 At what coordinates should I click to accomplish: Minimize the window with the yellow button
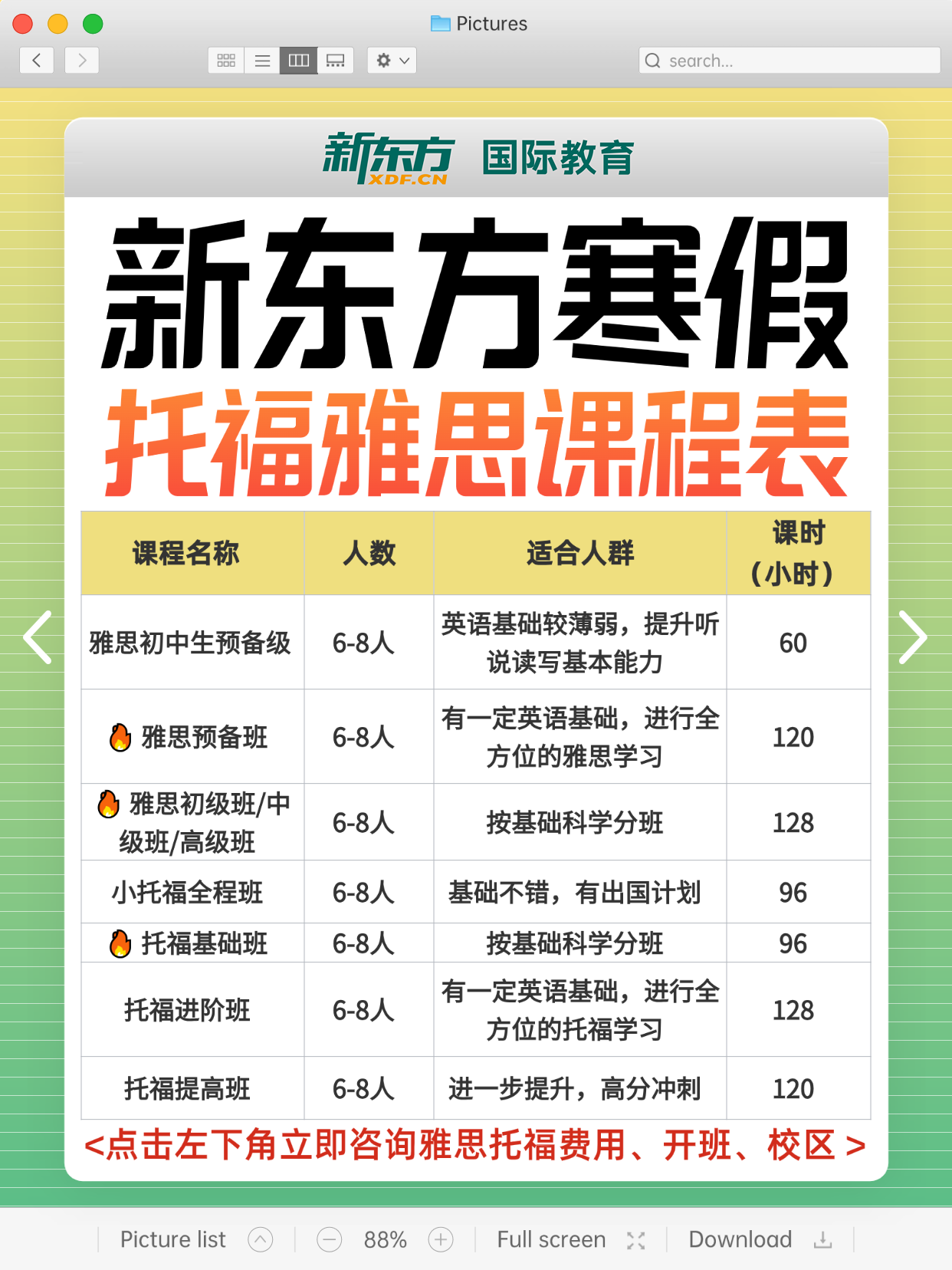(58, 24)
